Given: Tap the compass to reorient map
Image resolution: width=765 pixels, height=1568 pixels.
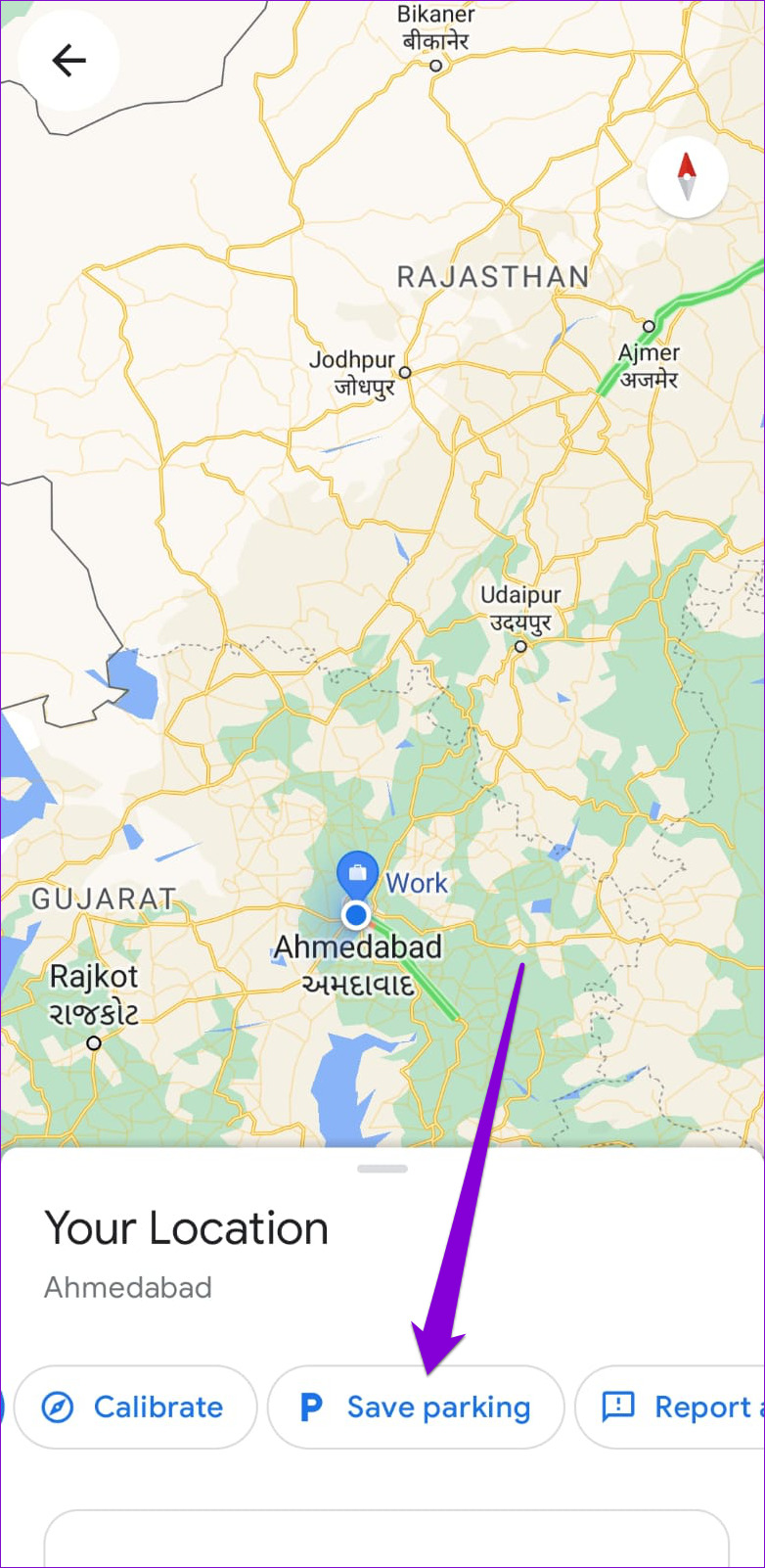Looking at the screenshot, I should (687, 177).
